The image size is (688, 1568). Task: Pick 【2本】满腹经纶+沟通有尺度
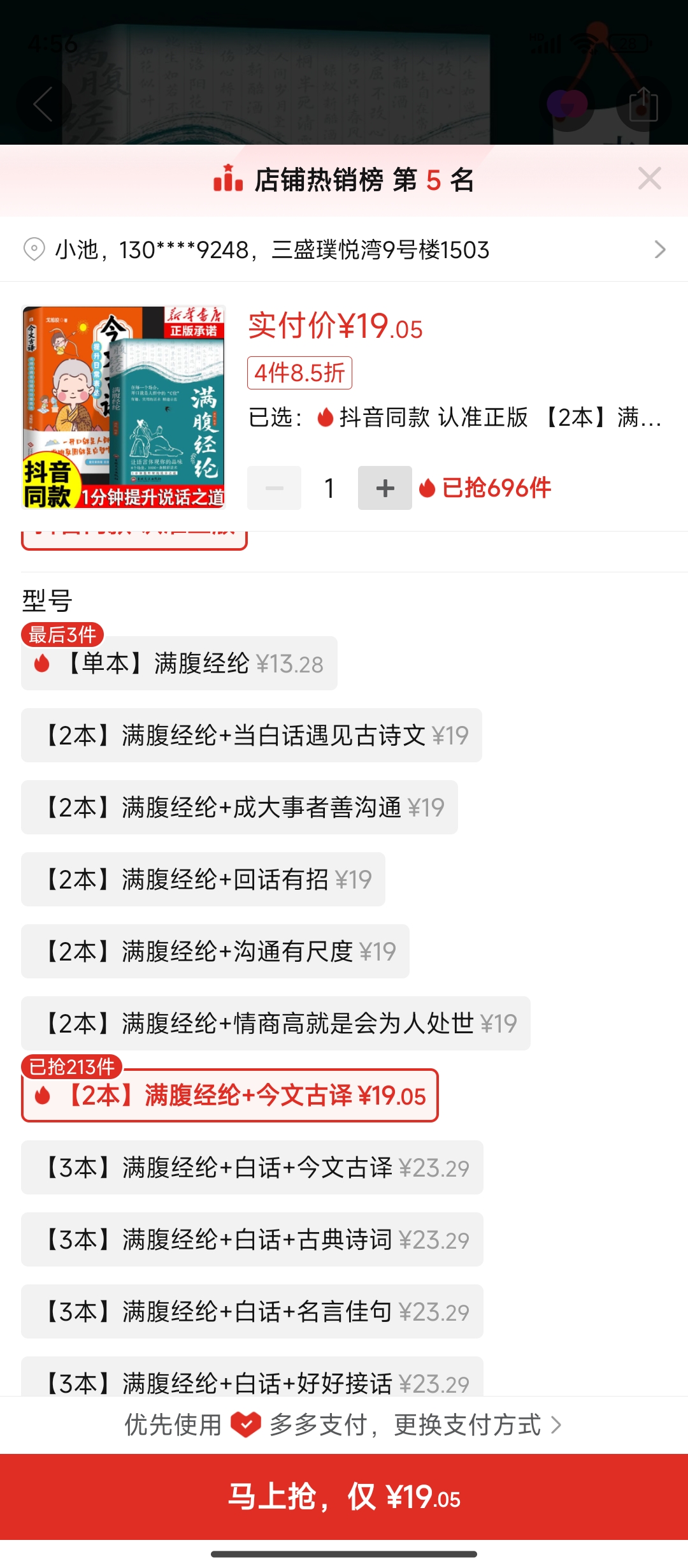coord(215,952)
